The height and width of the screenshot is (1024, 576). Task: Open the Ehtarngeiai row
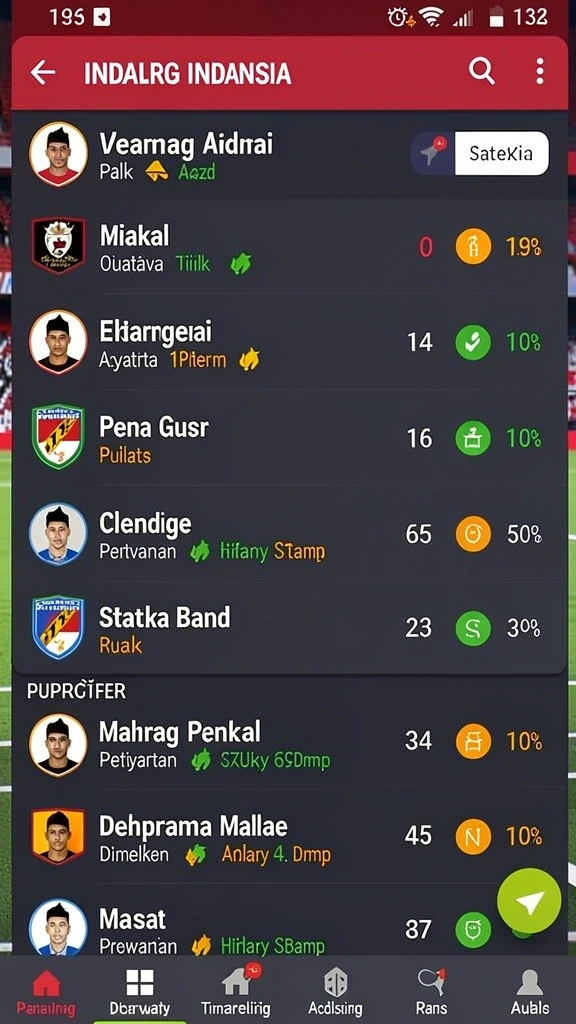[289, 342]
